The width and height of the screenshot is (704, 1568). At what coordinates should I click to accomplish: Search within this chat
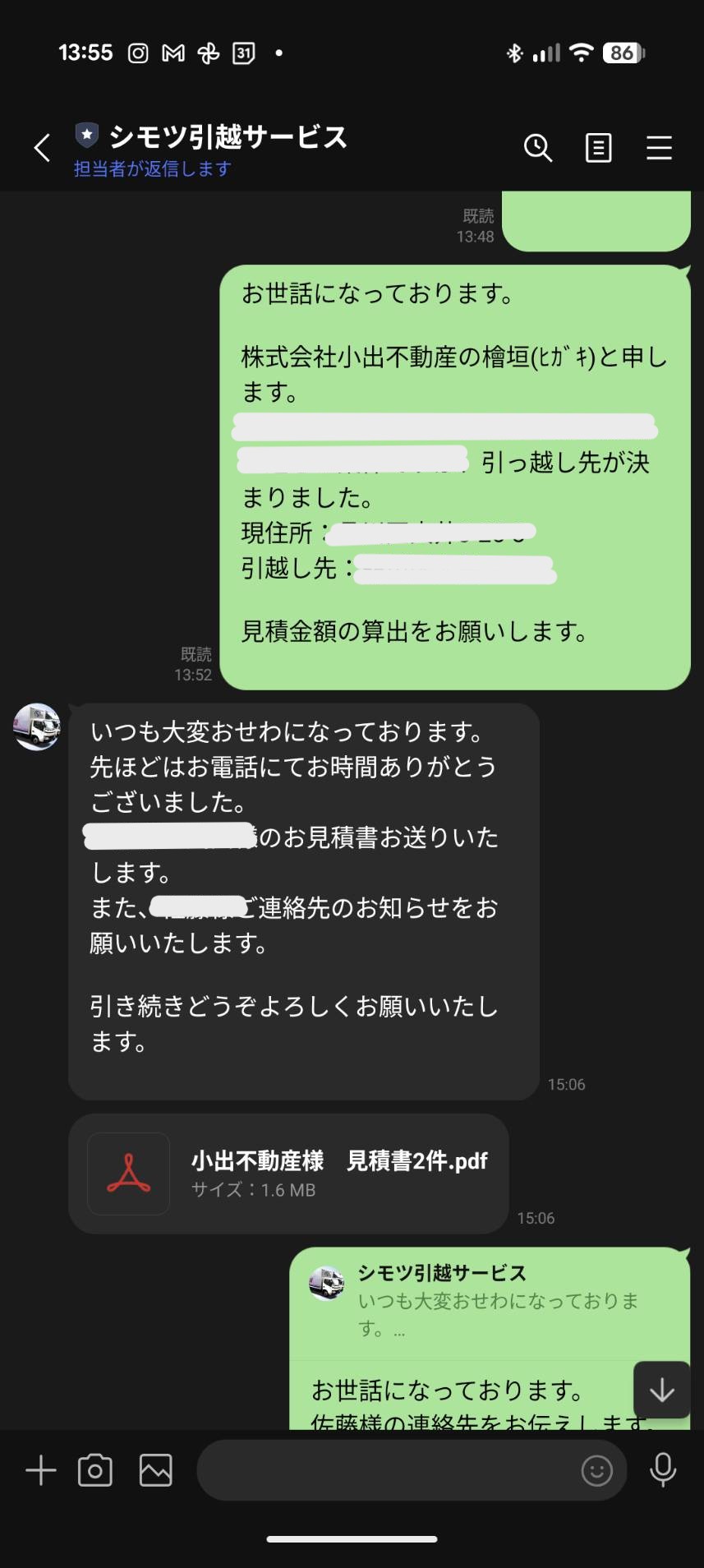[x=537, y=148]
